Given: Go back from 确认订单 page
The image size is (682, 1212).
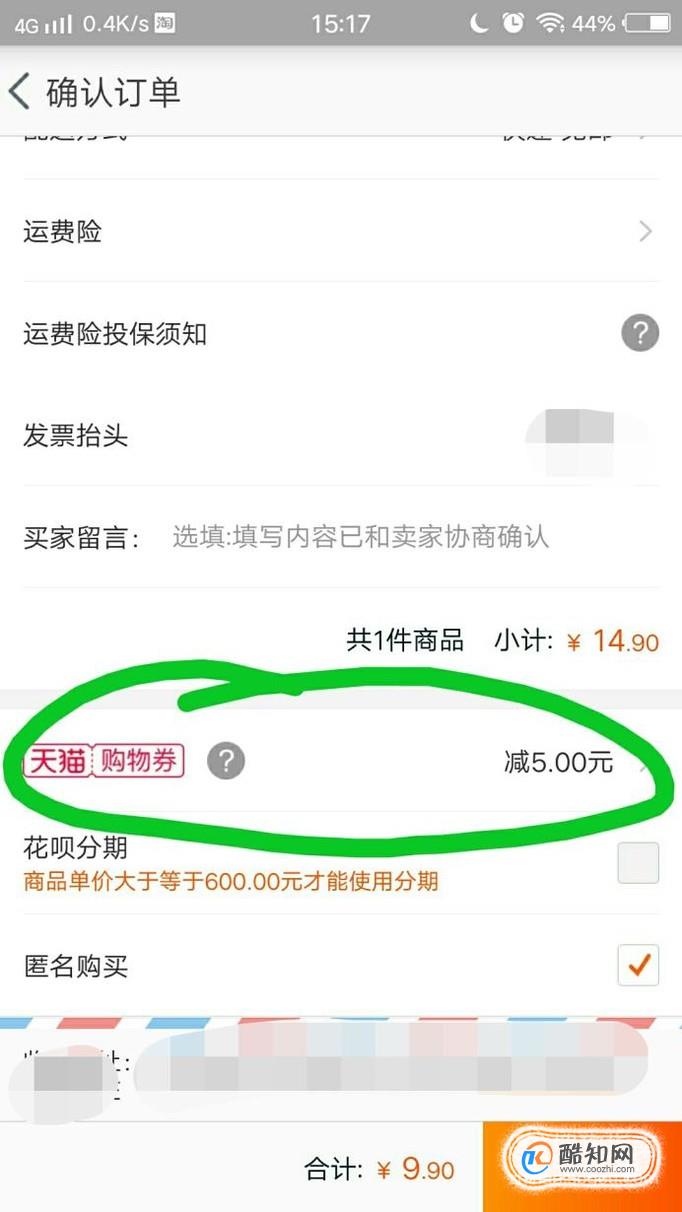Looking at the screenshot, I should click(x=20, y=92).
